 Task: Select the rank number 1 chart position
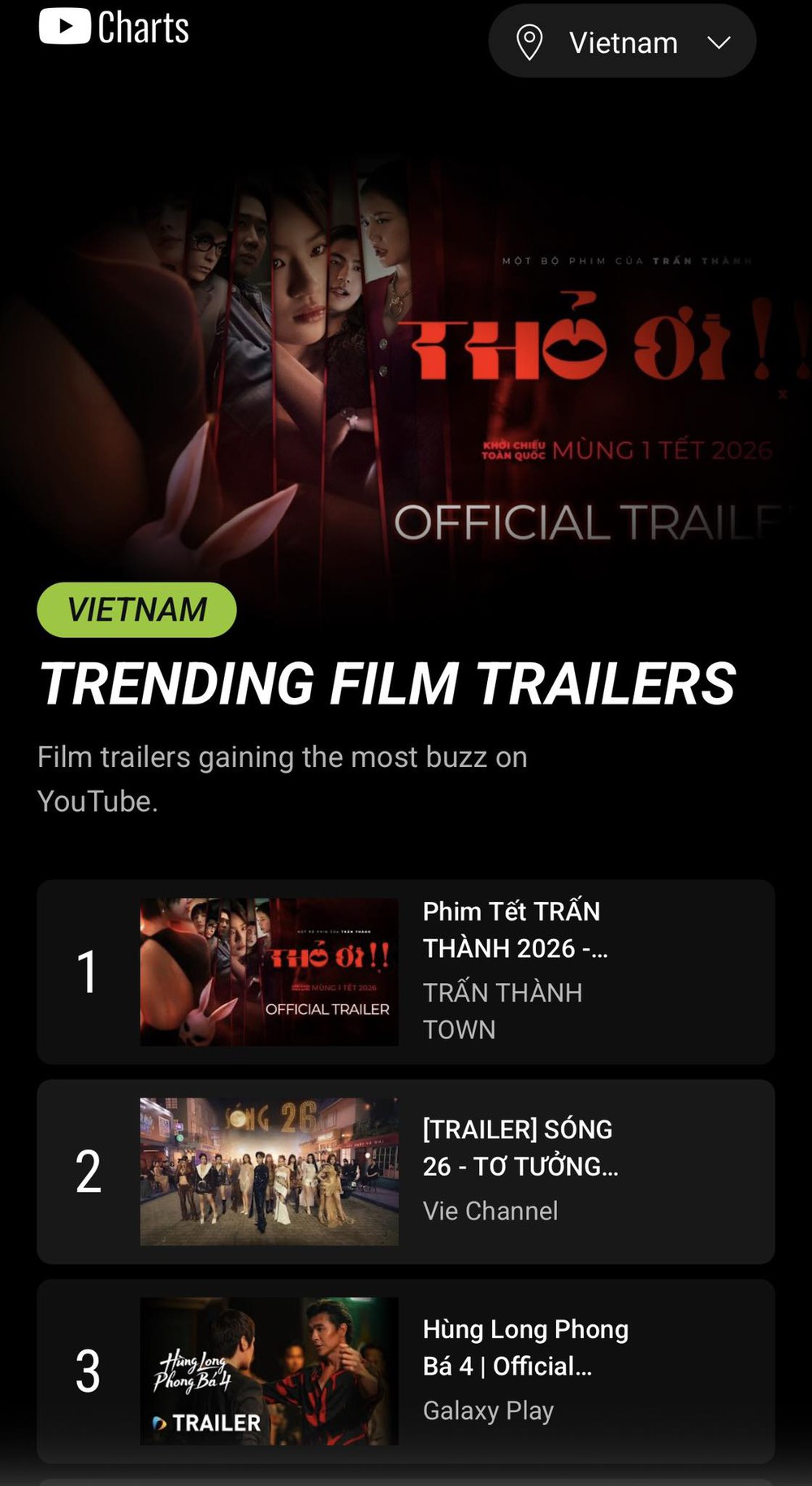point(86,970)
